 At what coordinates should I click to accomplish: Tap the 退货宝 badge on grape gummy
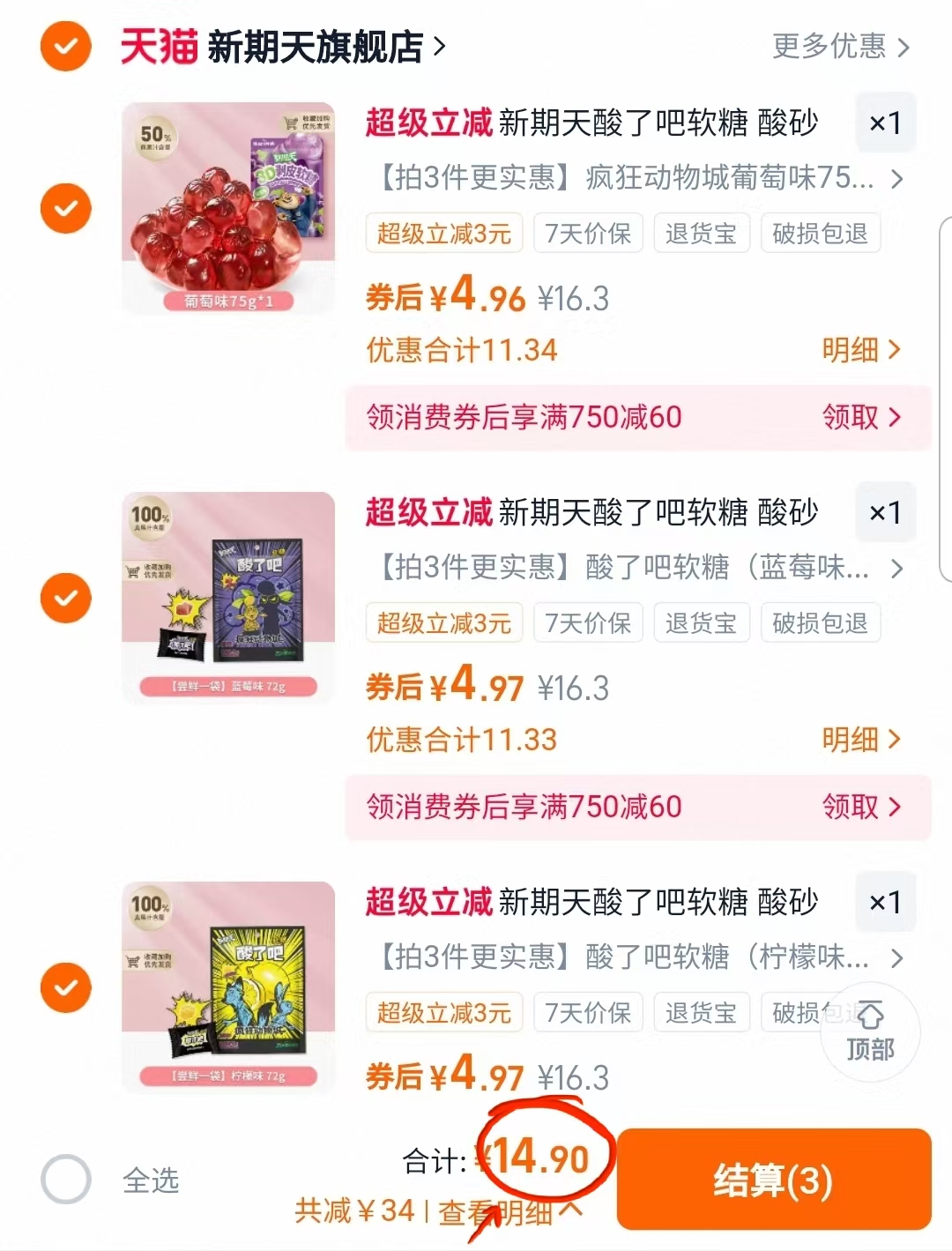tap(702, 233)
